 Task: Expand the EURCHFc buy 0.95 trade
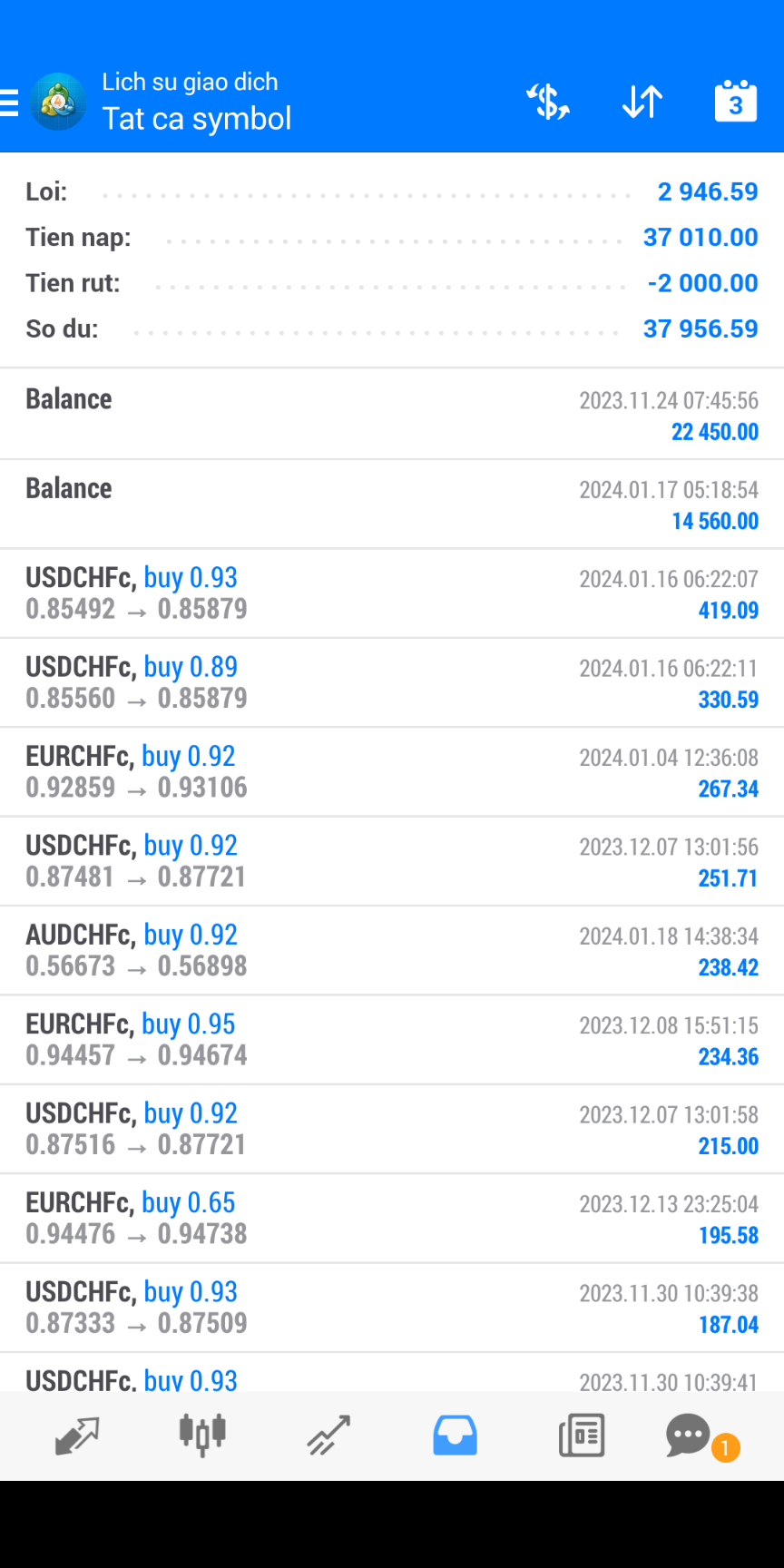[x=392, y=1040]
